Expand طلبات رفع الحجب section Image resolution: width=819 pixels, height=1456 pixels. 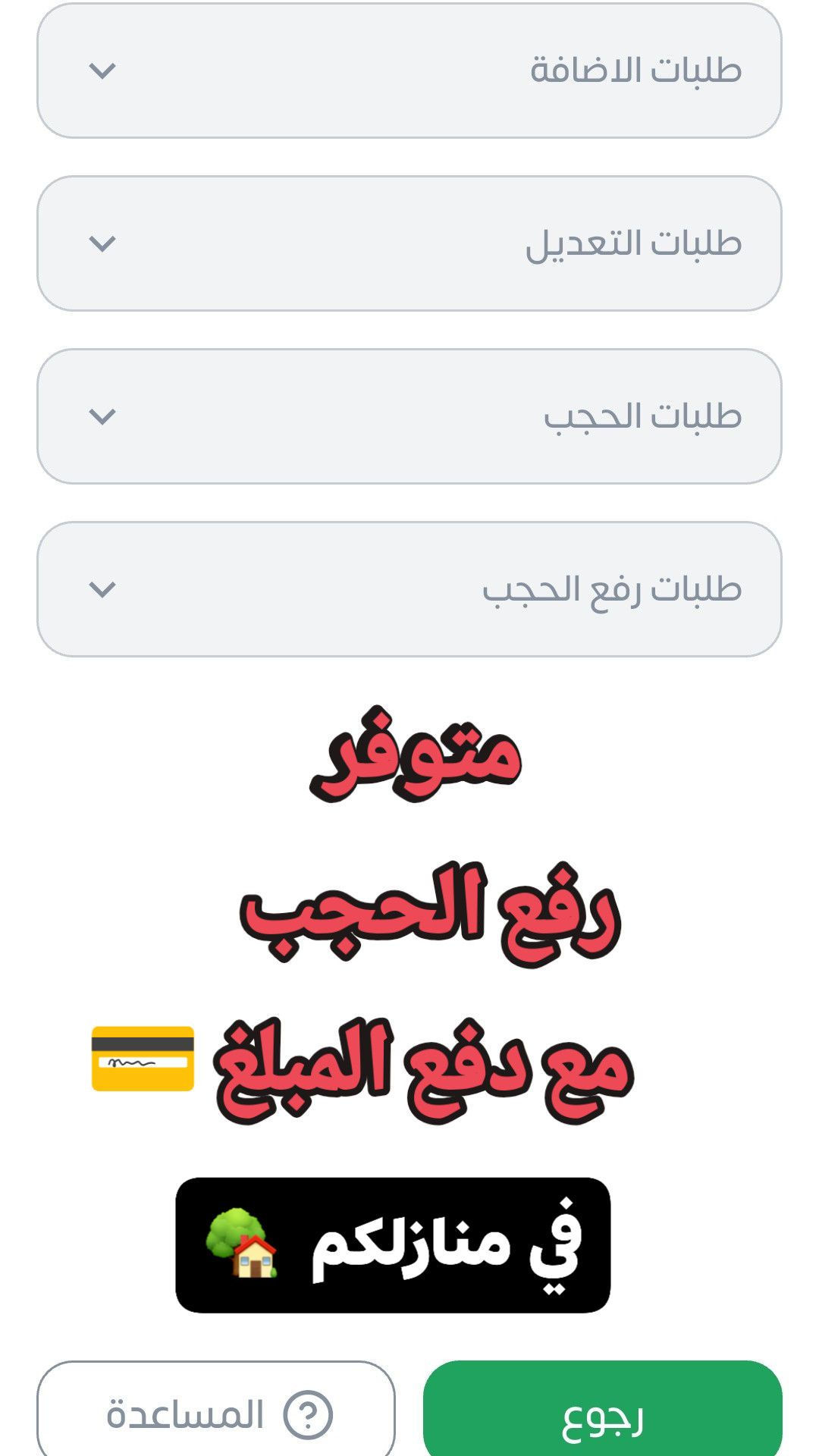(409, 589)
